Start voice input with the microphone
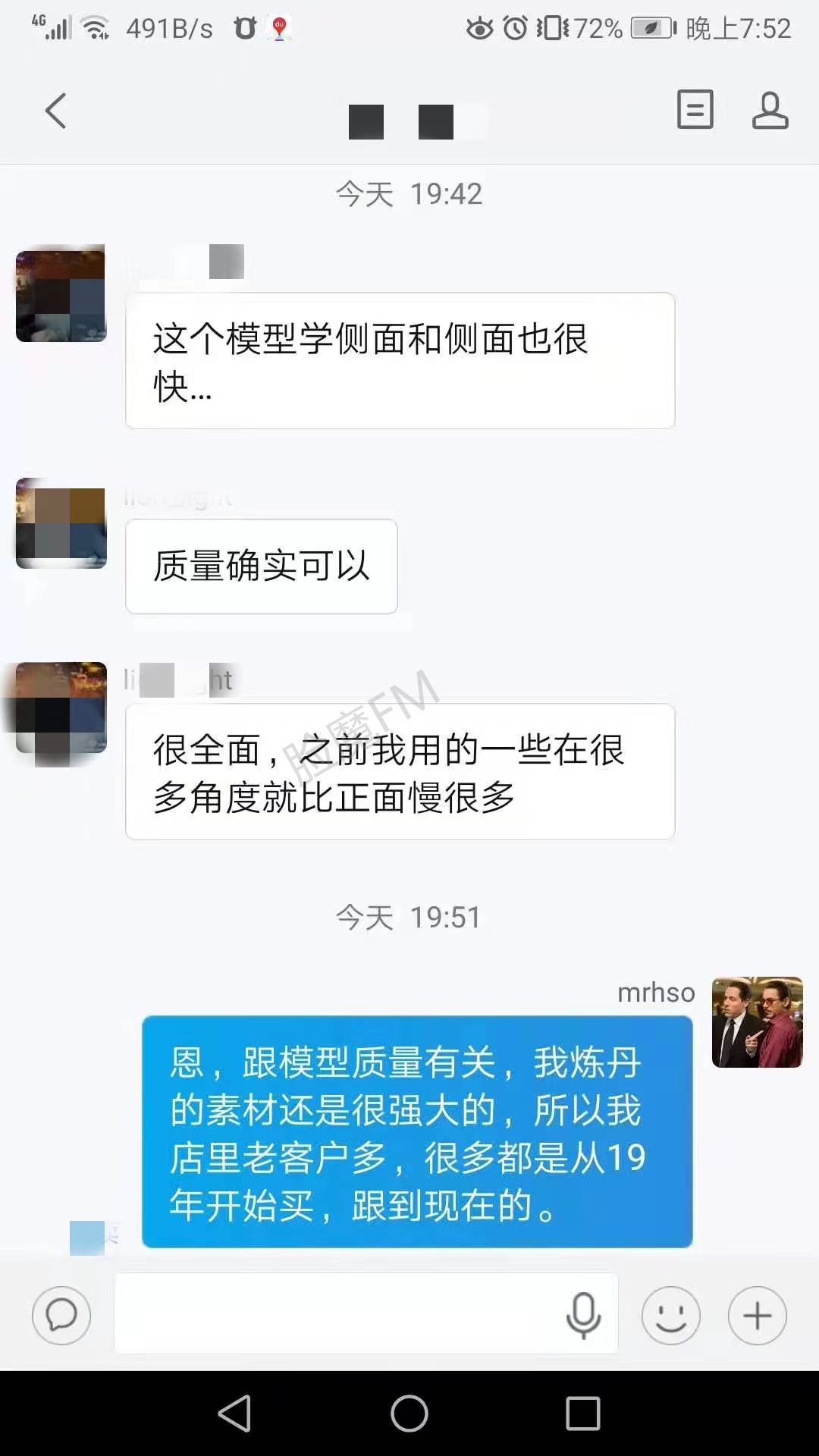 click(583, 1315)
